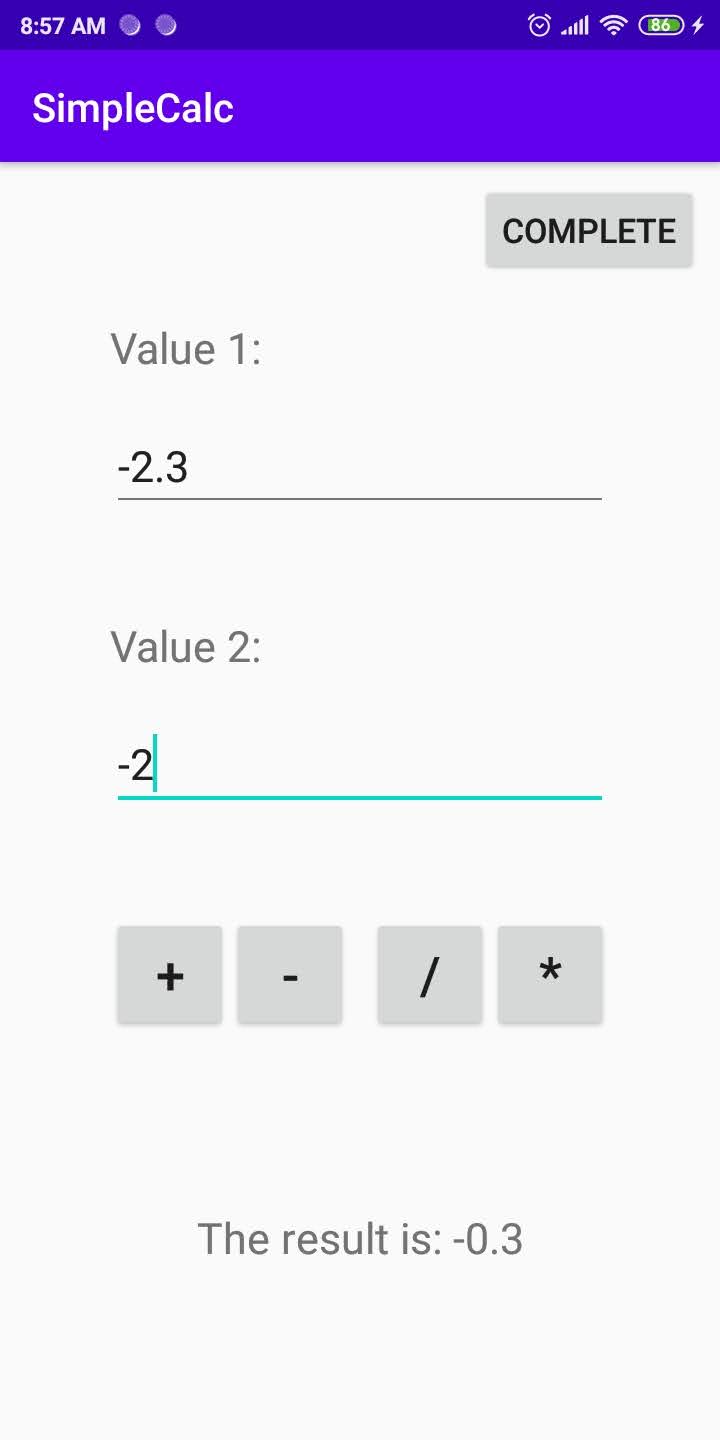Divide the values with the slash button
The width and height of the screenshot is (720, 1440).
430,975
